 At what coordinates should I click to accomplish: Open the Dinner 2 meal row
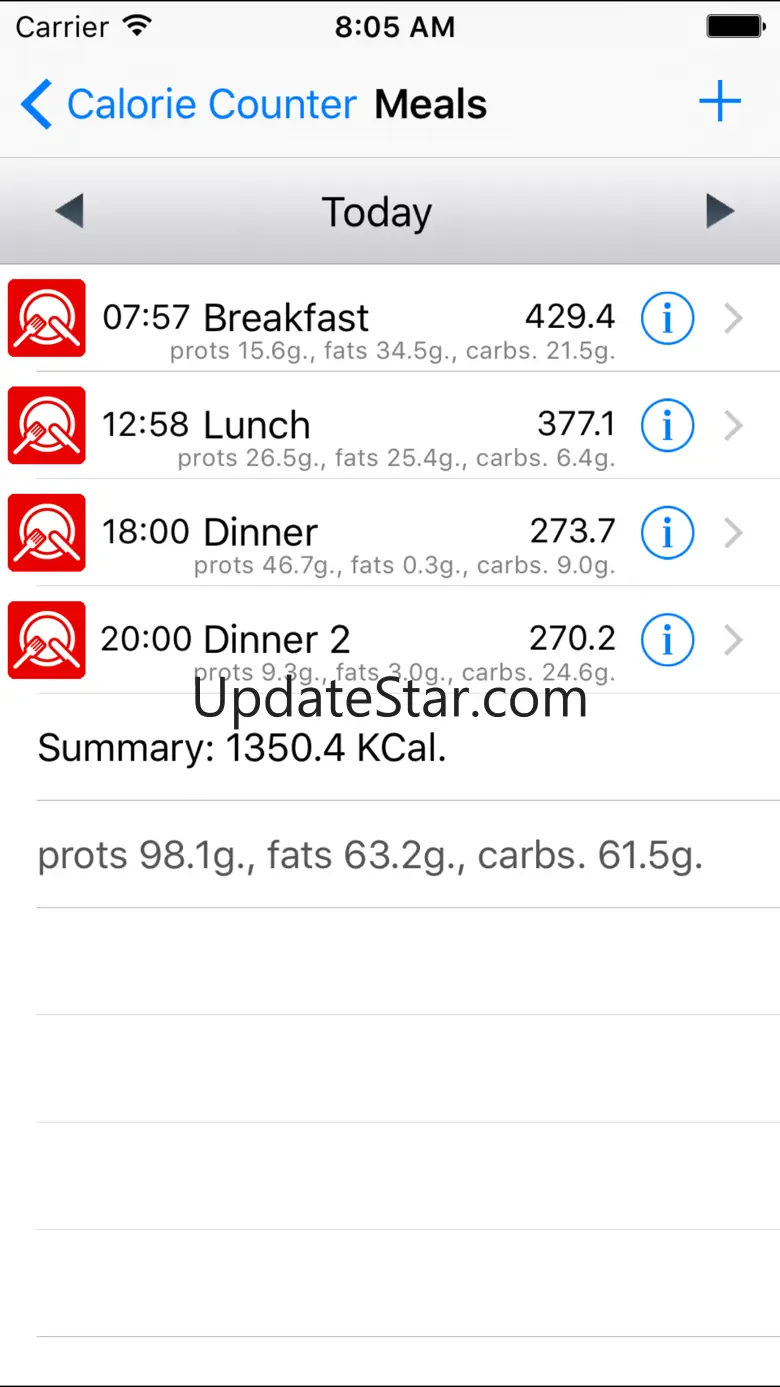[x=390, y=639]
